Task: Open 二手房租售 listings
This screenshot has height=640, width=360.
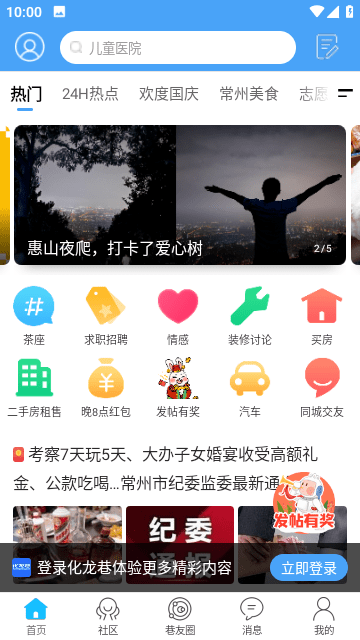Action: pyautogui.click(x=34, y=388)
